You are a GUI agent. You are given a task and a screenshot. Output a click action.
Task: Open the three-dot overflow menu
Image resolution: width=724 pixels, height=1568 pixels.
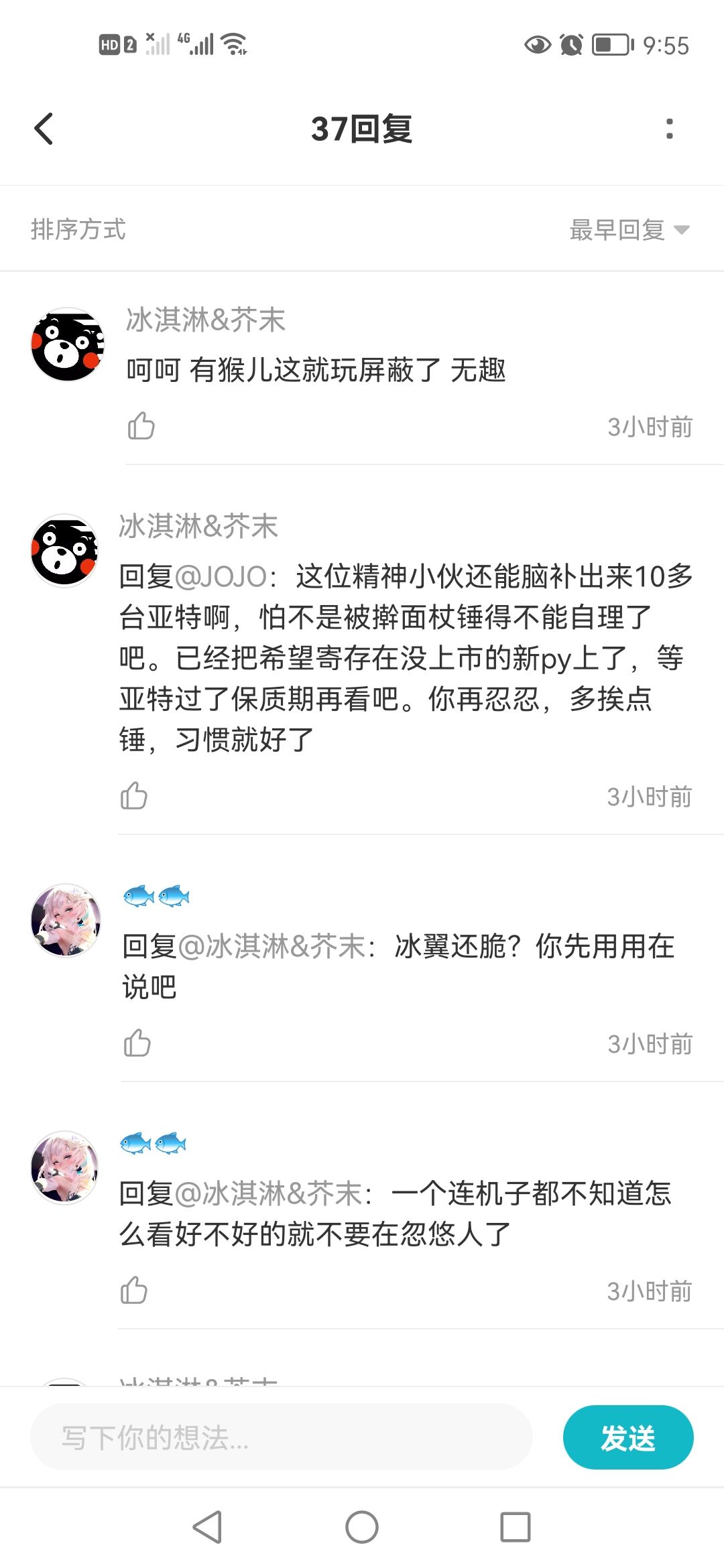coord(669,129)
